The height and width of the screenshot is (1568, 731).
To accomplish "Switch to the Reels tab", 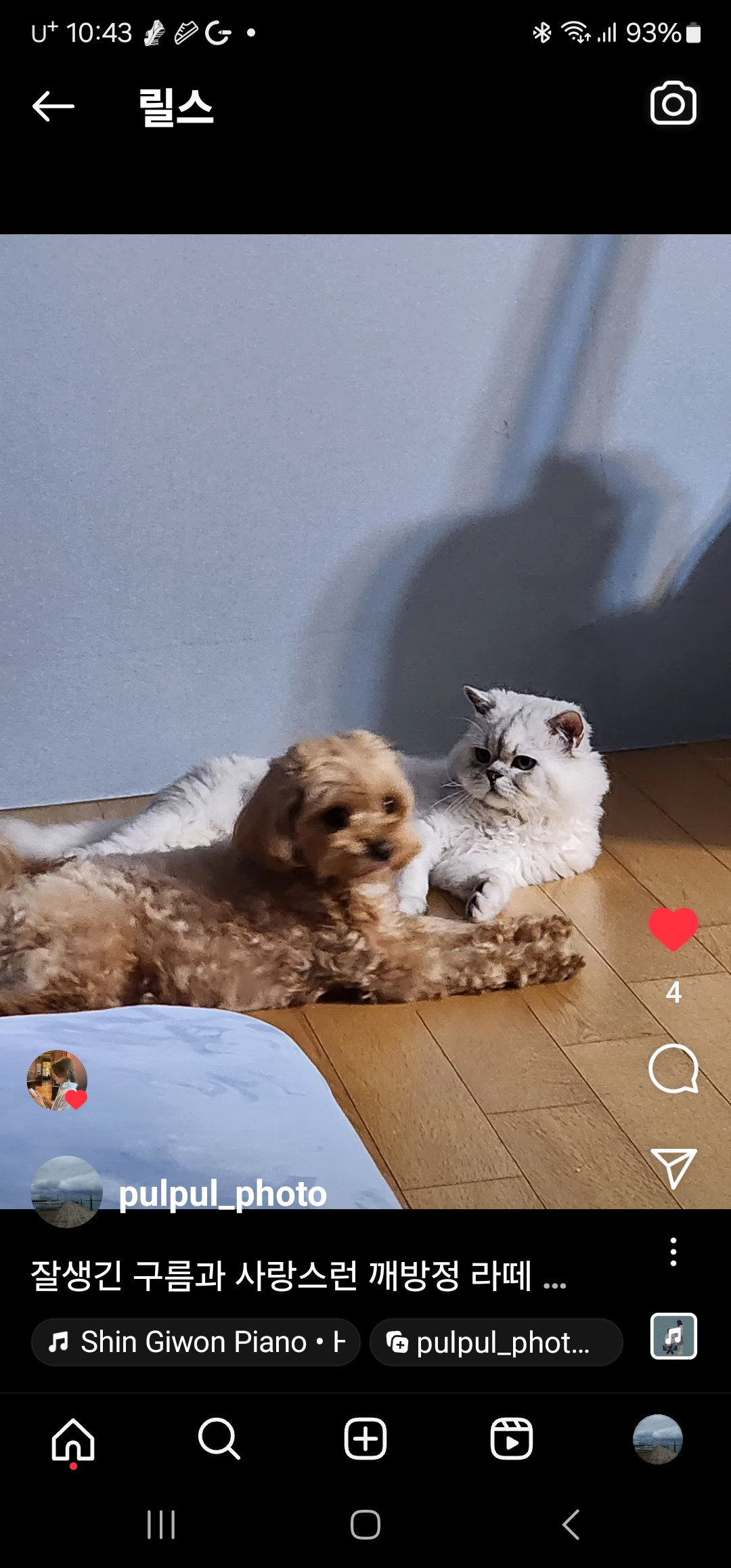I will [511, 1439].
